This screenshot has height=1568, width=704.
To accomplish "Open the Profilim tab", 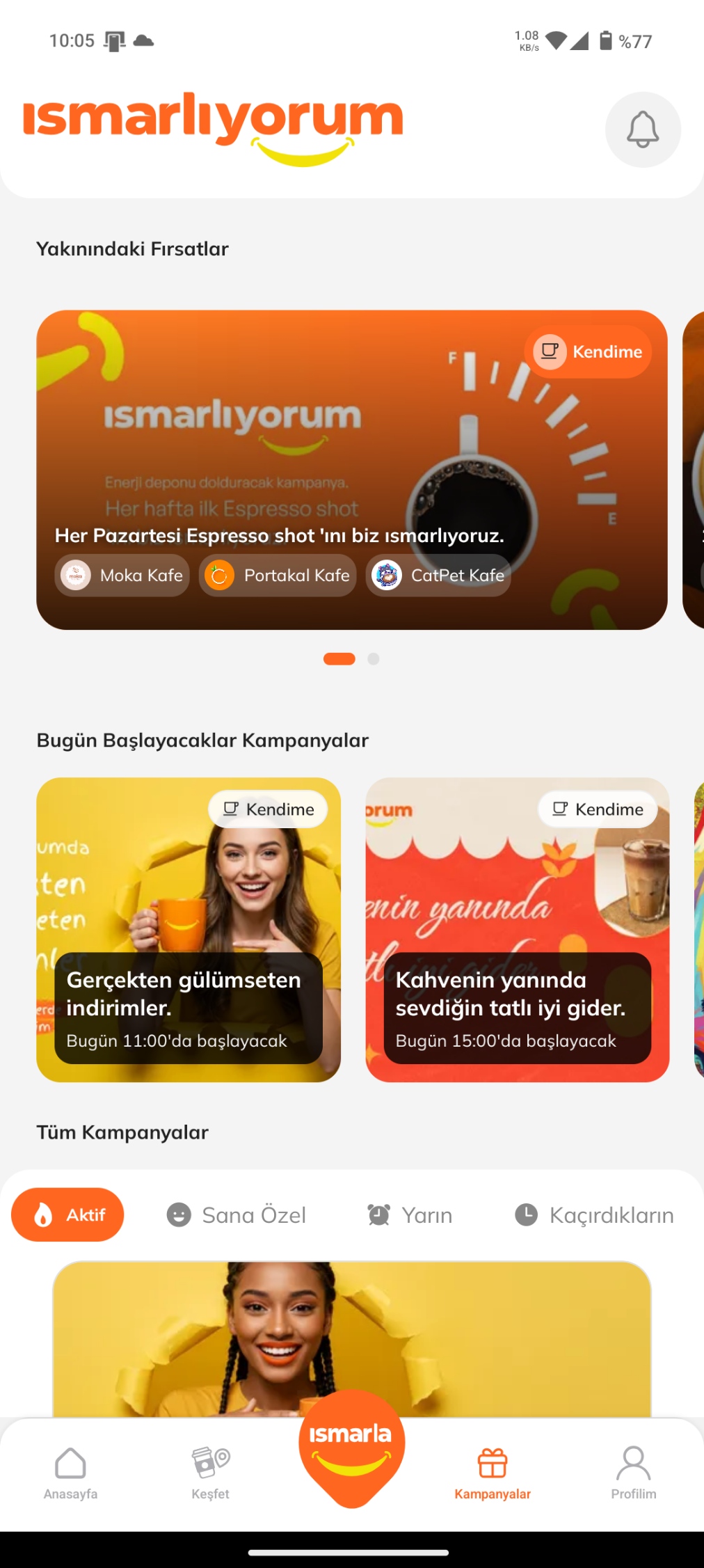I will pyautogui.click(x=633, y=1472).
